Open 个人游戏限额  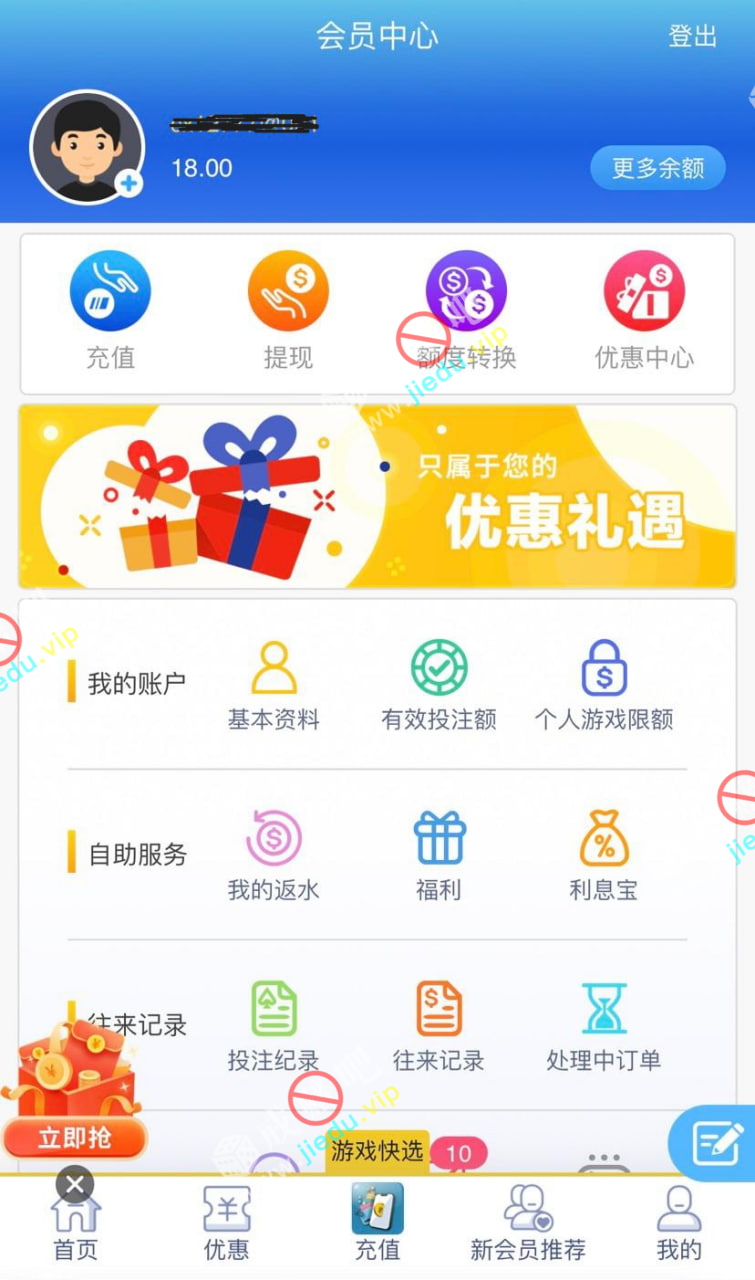coord(604,686)
